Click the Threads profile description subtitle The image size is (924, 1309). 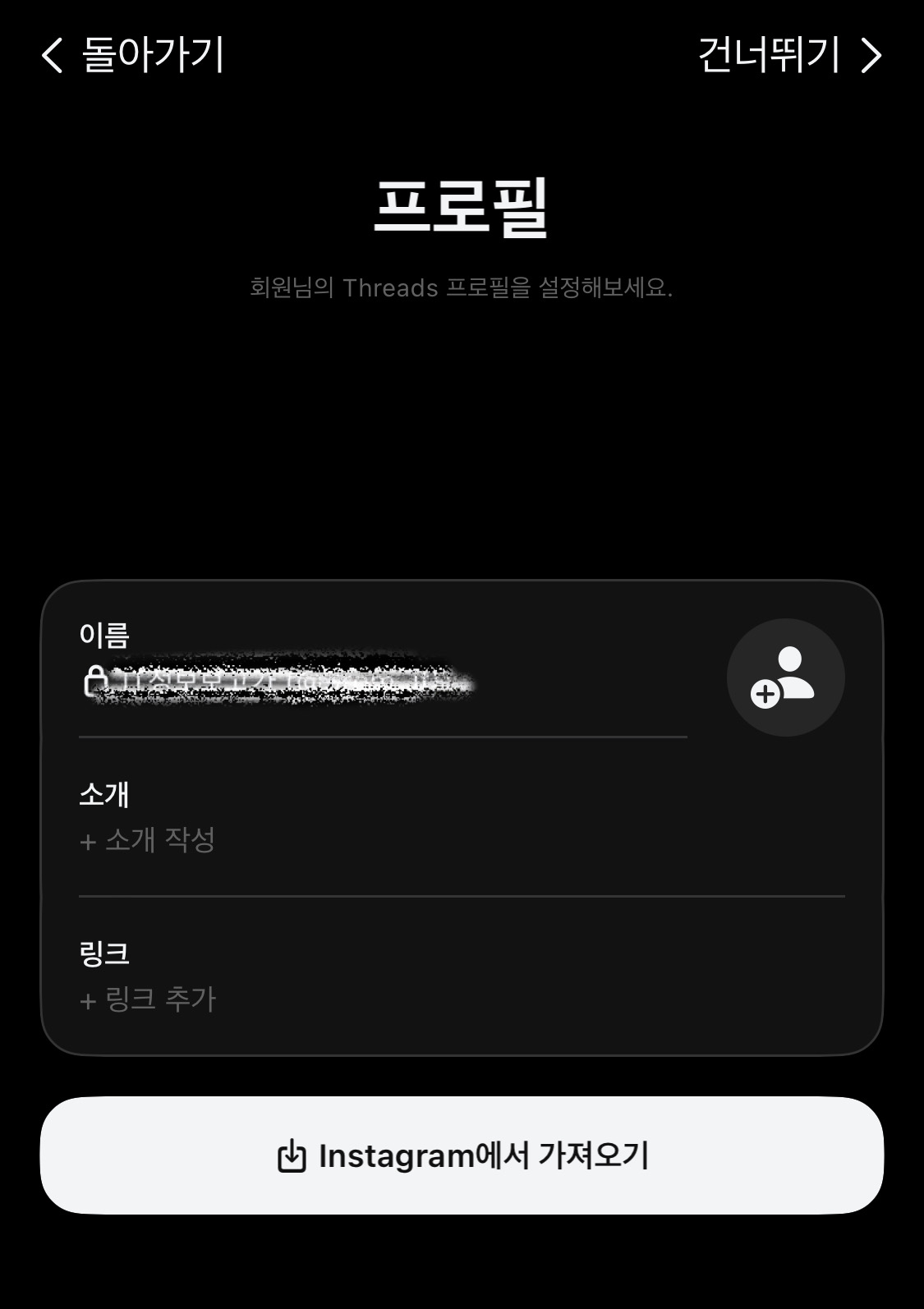coord(462,287)
